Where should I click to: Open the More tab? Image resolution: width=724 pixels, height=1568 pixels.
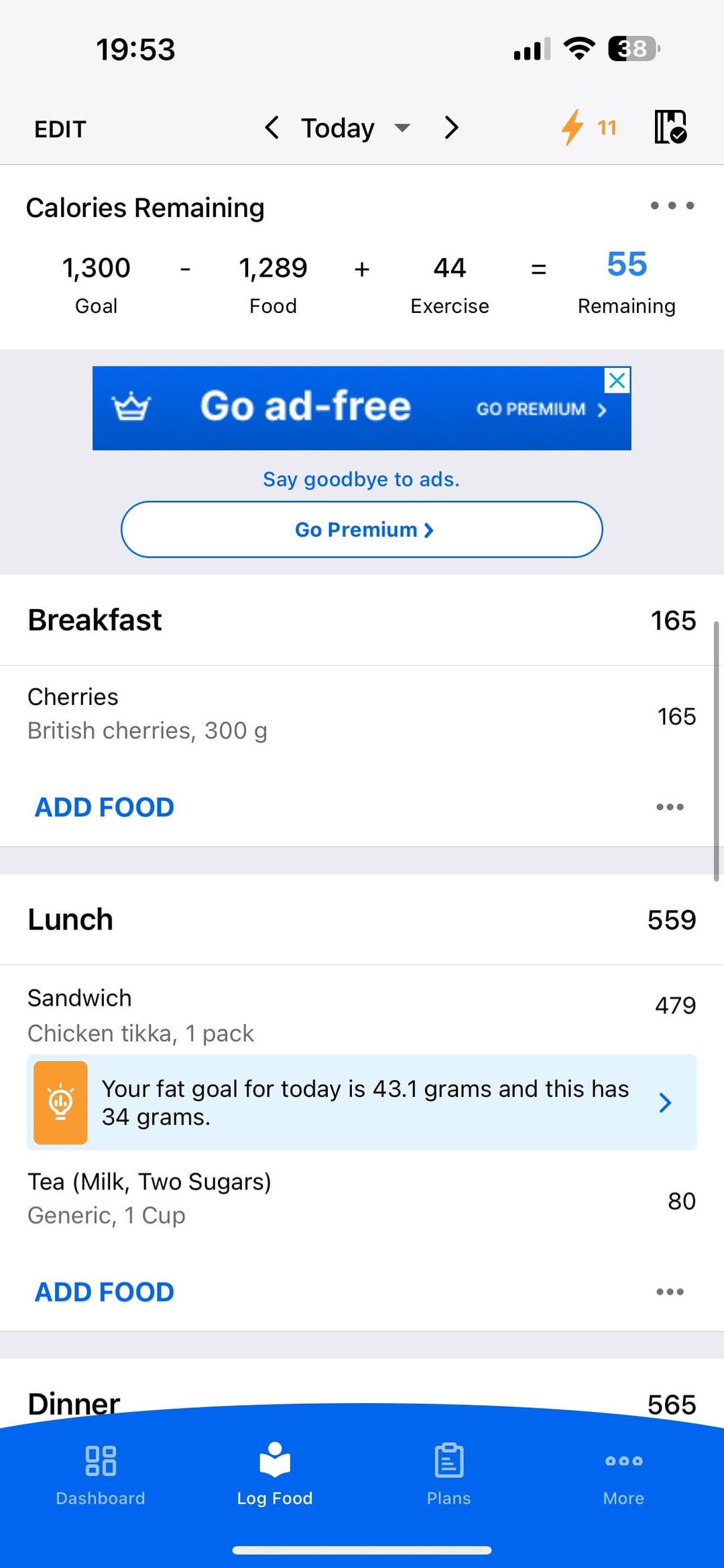pyautogui.click(x=623, y=1474)
